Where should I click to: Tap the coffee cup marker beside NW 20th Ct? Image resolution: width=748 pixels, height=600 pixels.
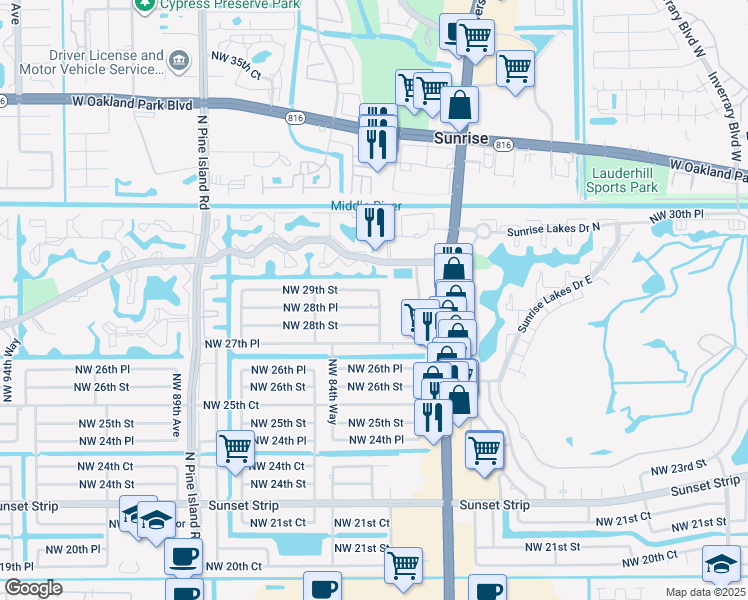(x=184, y=558)
